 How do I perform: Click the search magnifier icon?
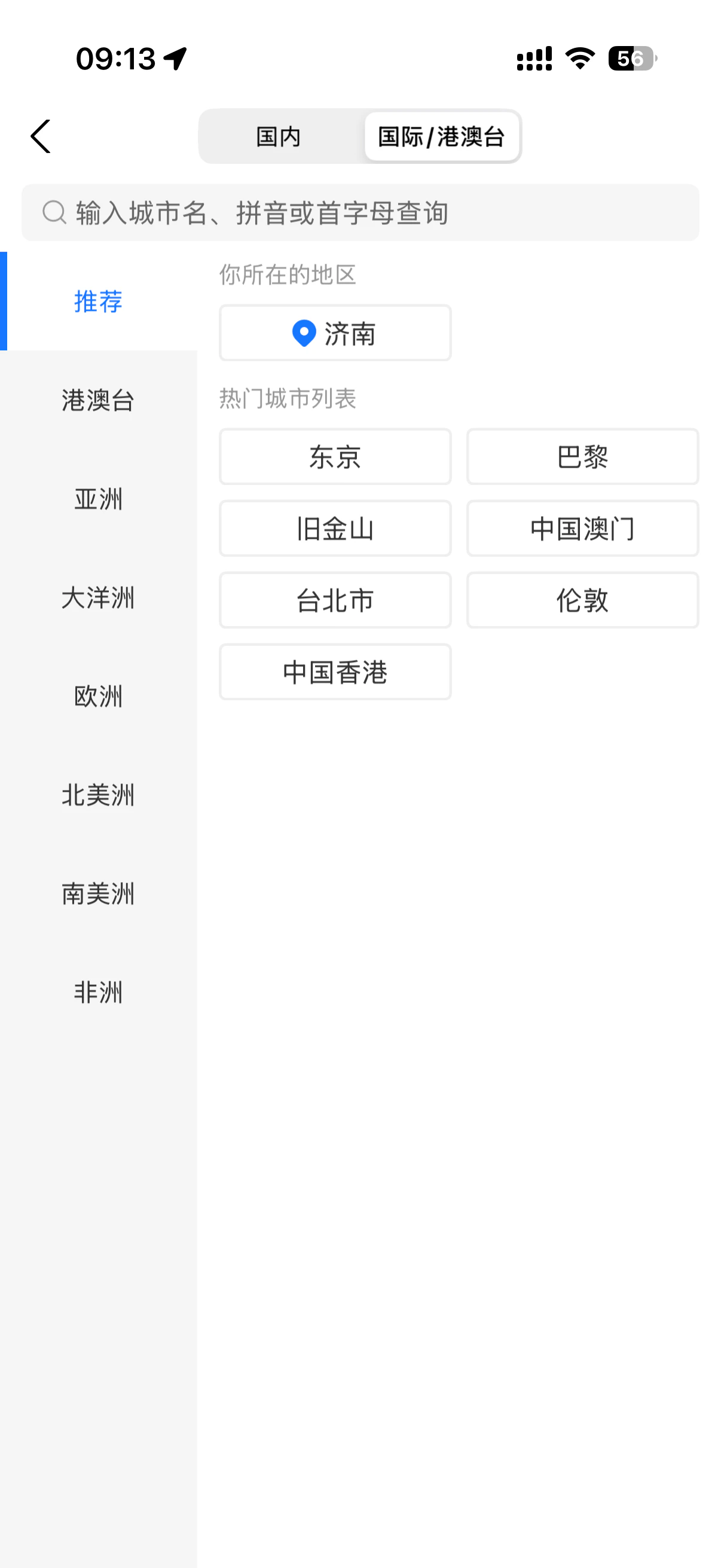54,212
